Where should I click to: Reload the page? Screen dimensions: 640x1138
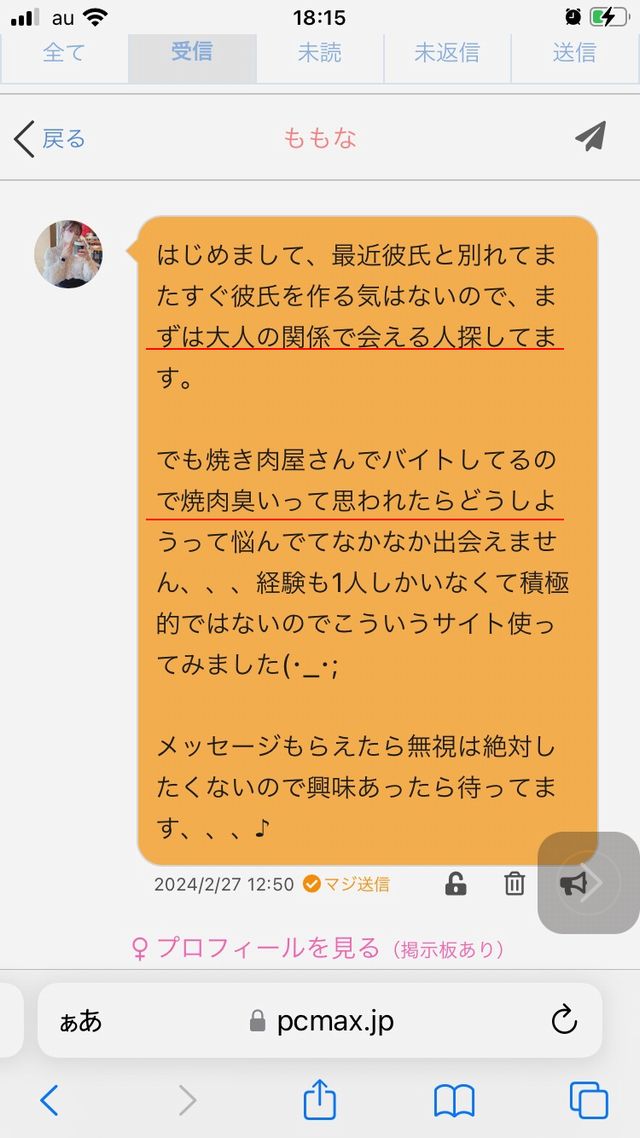pyautogui.click(x=564, y=1021)
